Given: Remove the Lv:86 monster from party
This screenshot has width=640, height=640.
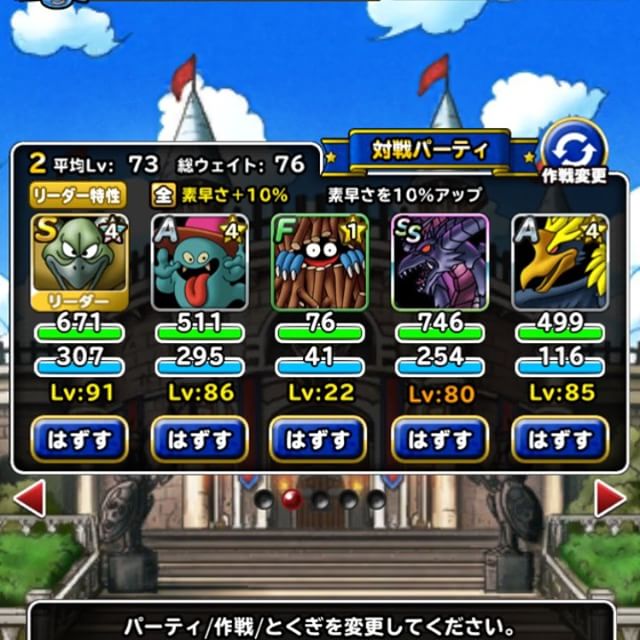Looking at the screenshot, I should [x=200, y=440].
